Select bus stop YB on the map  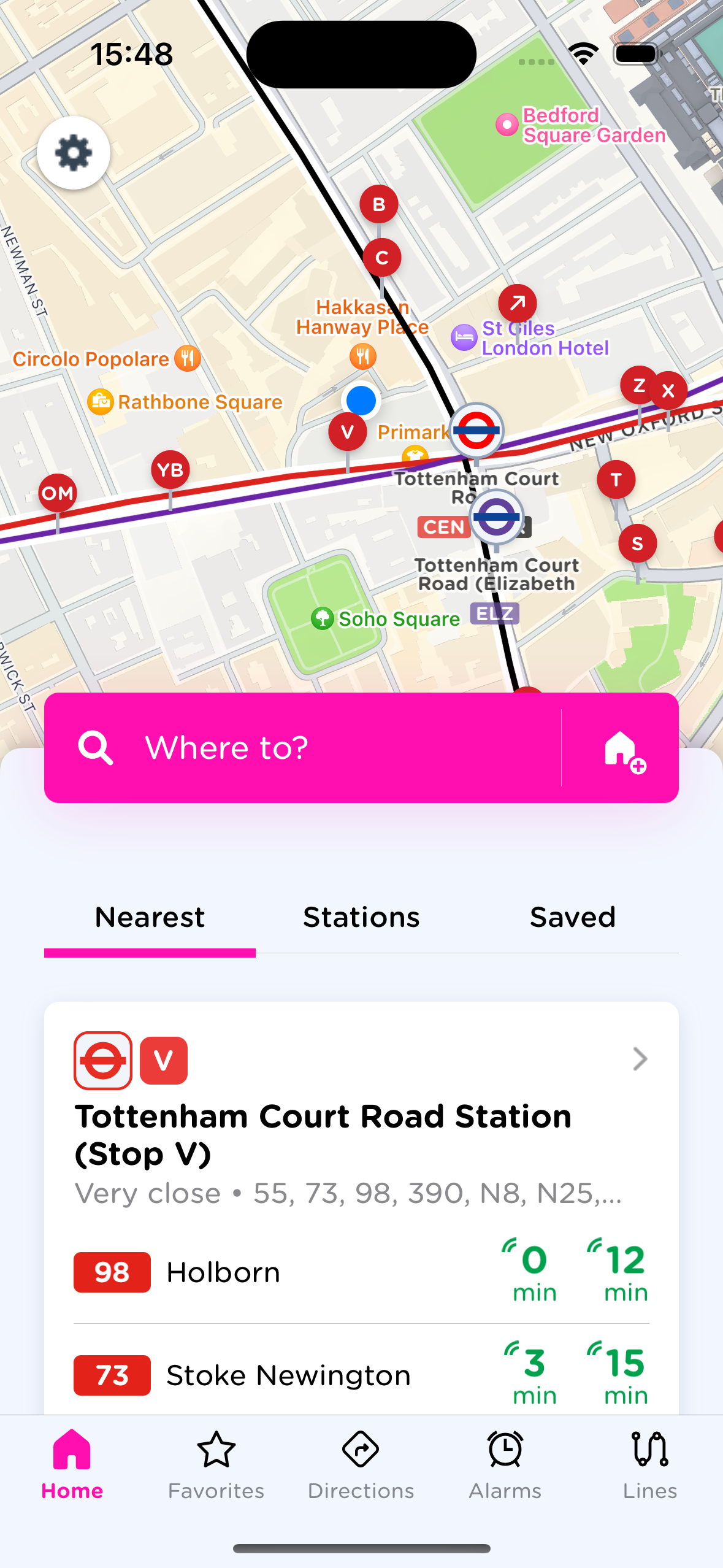(x=170, y=471)
